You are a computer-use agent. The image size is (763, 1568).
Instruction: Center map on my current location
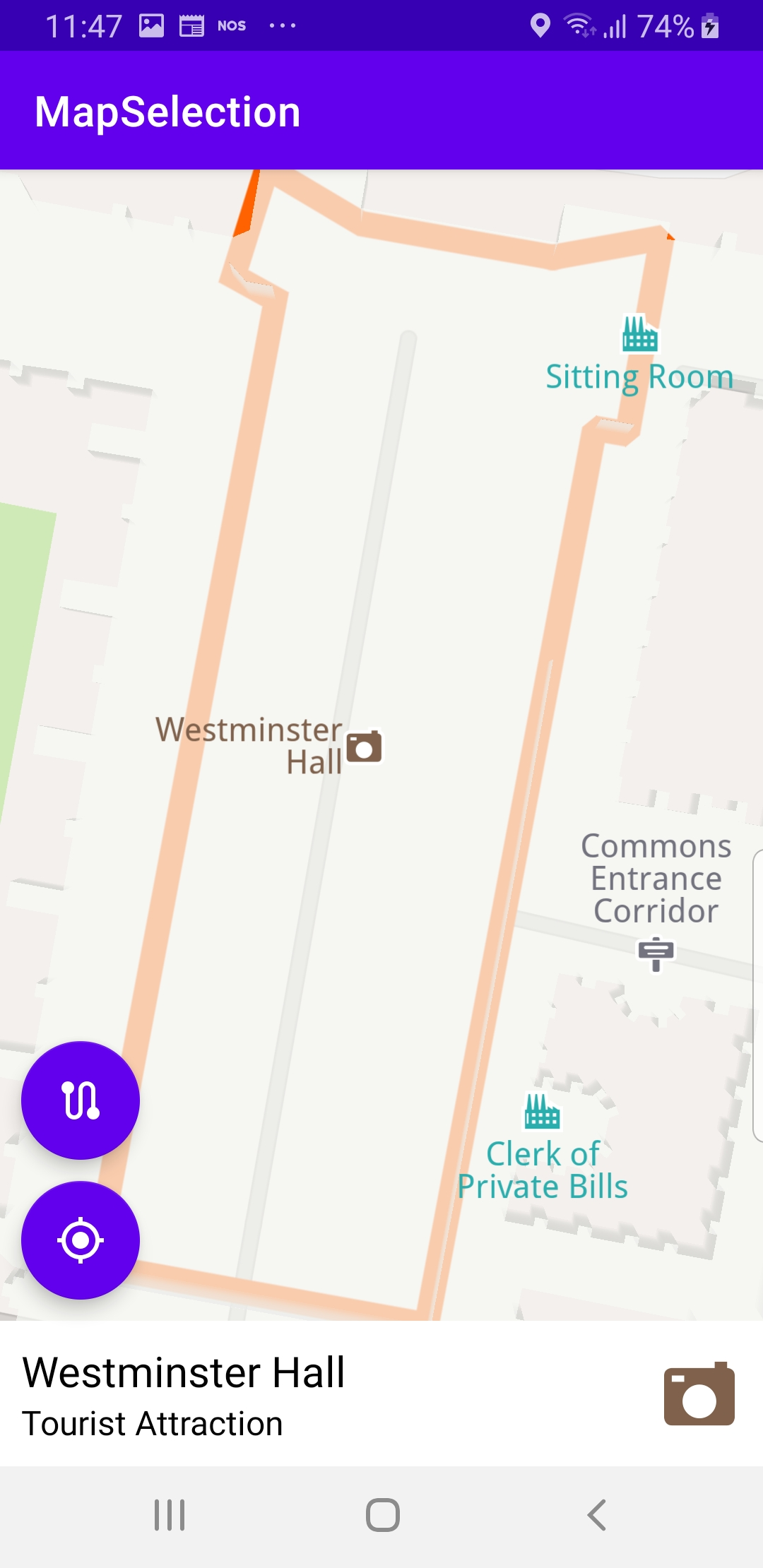[x=81, y=1240]
